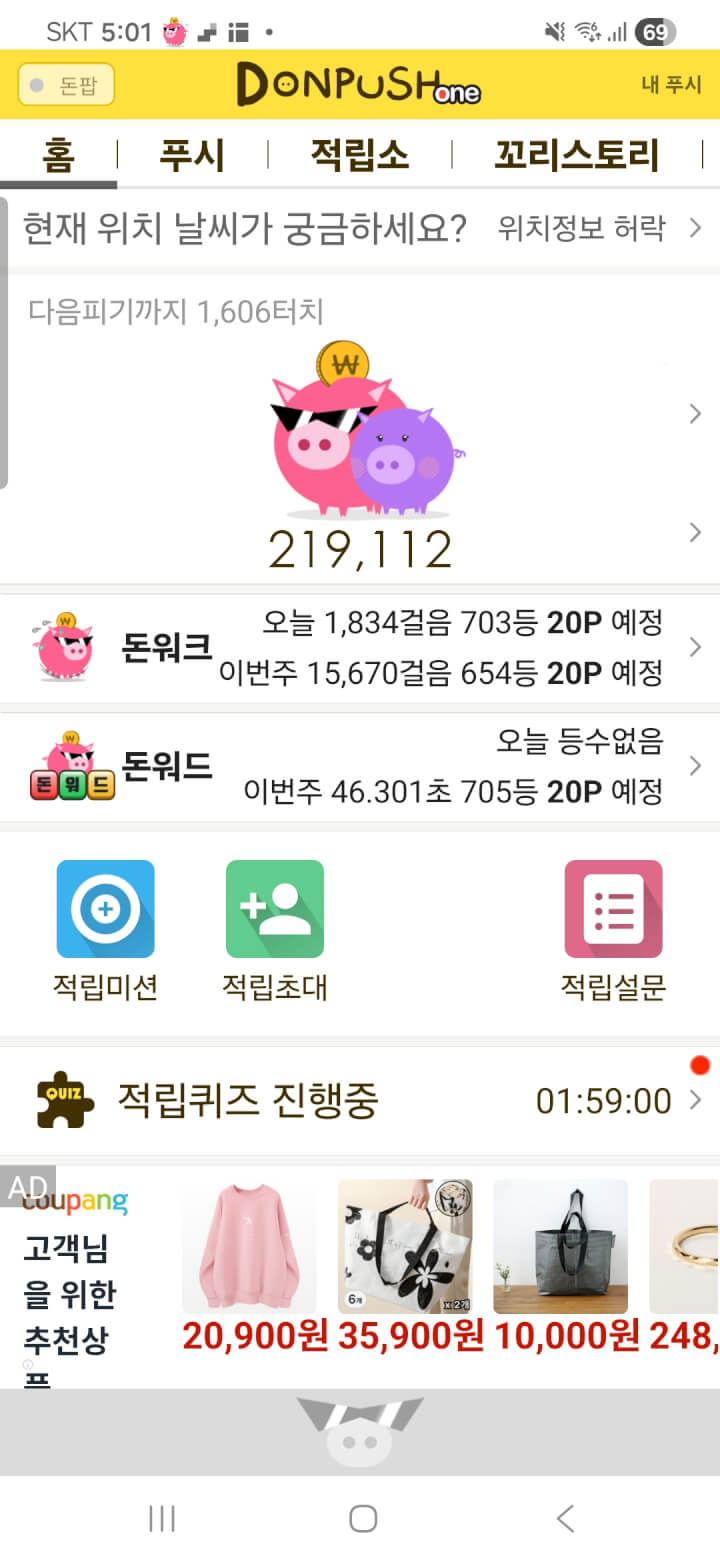Switch to the 푸시 tab
The height and width of the screenshot is (1560, 720).
[x=192, y=156]
